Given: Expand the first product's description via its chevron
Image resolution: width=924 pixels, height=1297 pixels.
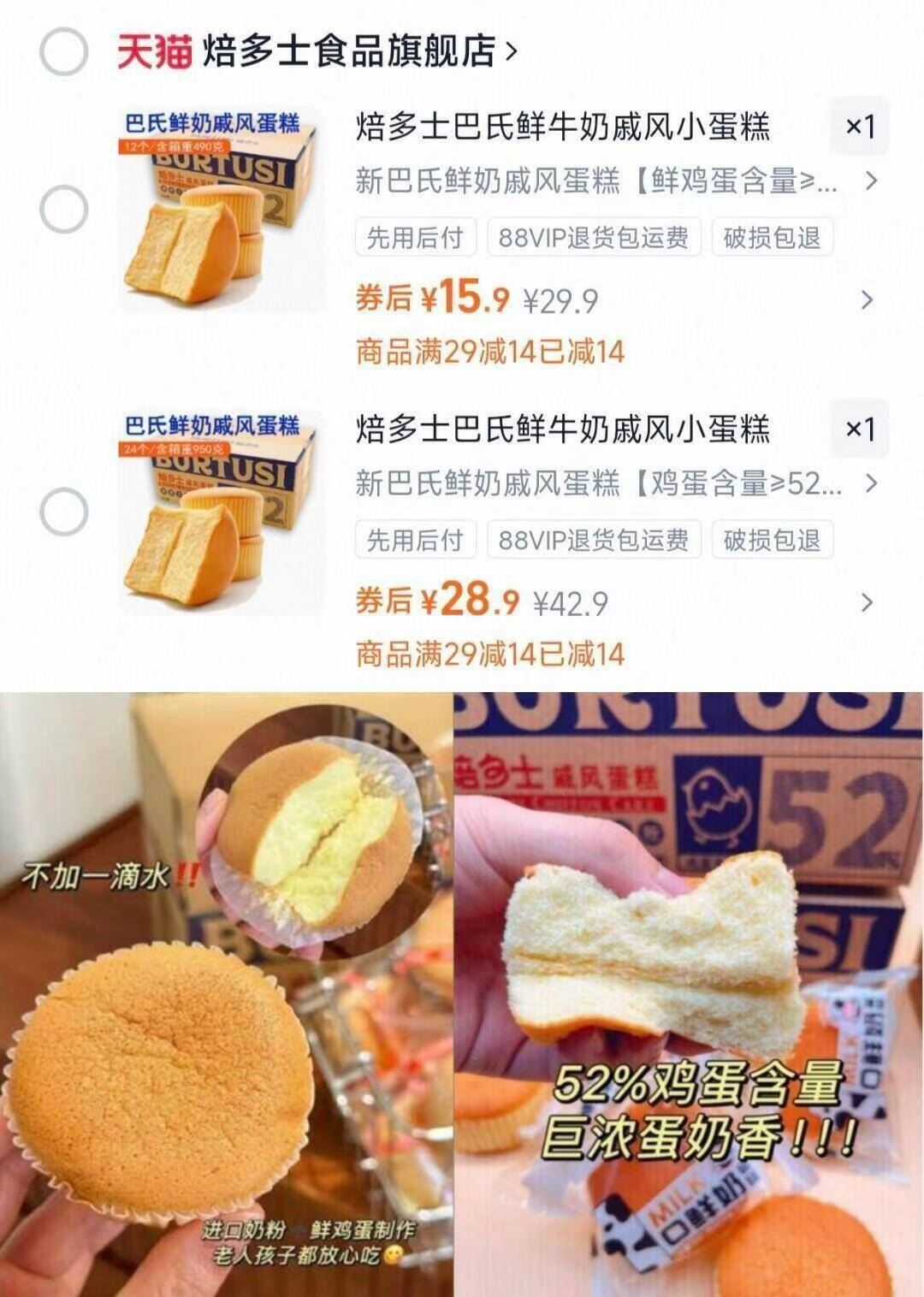Looking at the screenshot, I should (x=873, y=182).
